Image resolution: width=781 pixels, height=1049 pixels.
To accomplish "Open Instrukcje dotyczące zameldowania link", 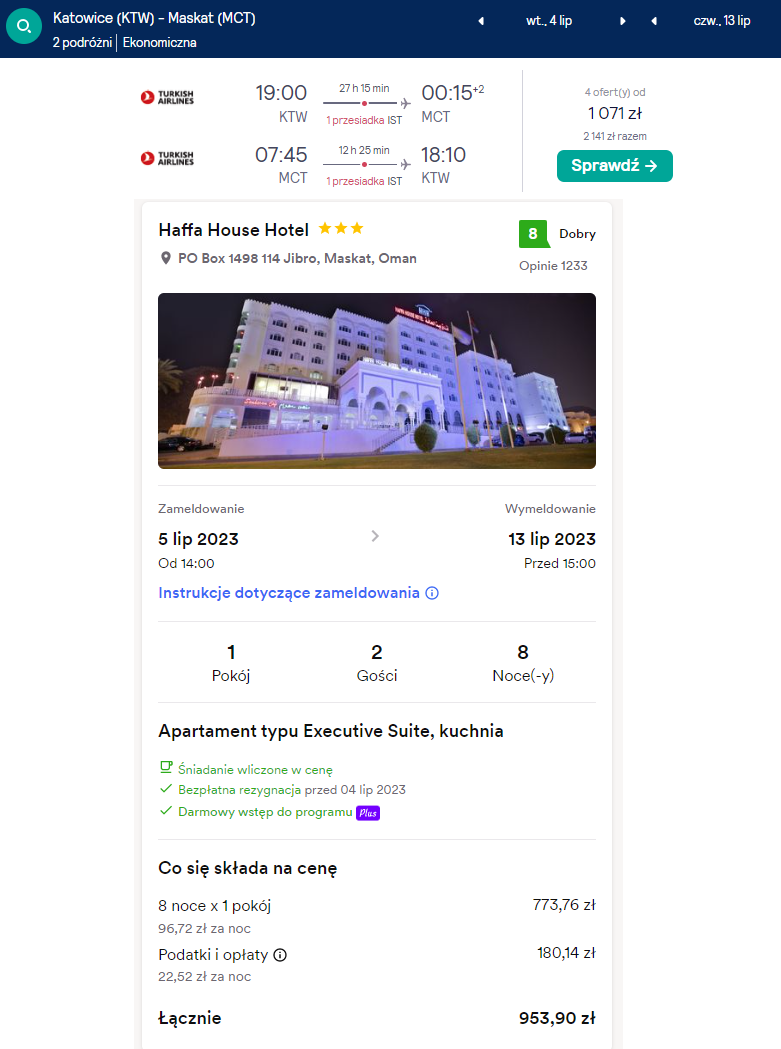I will [289, 592].
